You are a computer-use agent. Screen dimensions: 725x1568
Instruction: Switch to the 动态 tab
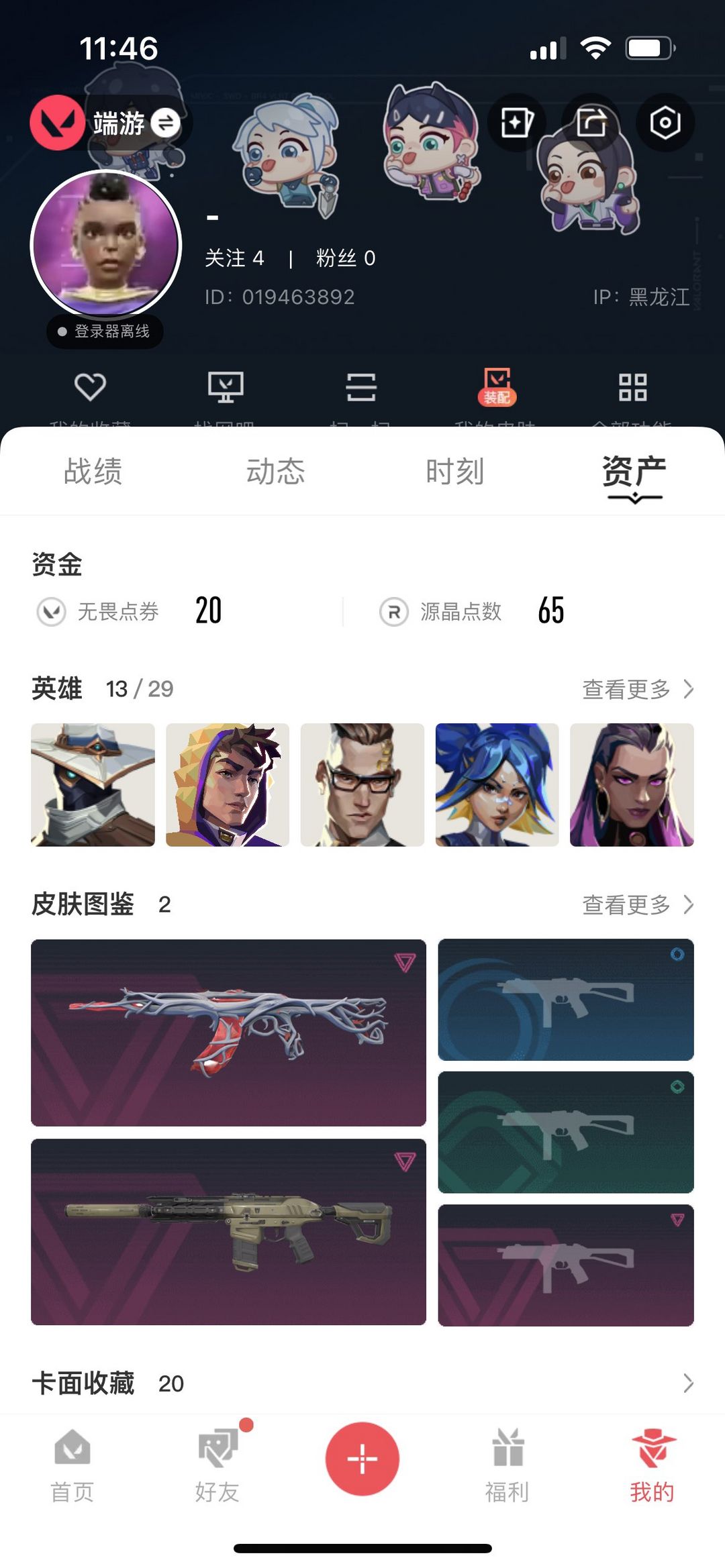point(275,472)
